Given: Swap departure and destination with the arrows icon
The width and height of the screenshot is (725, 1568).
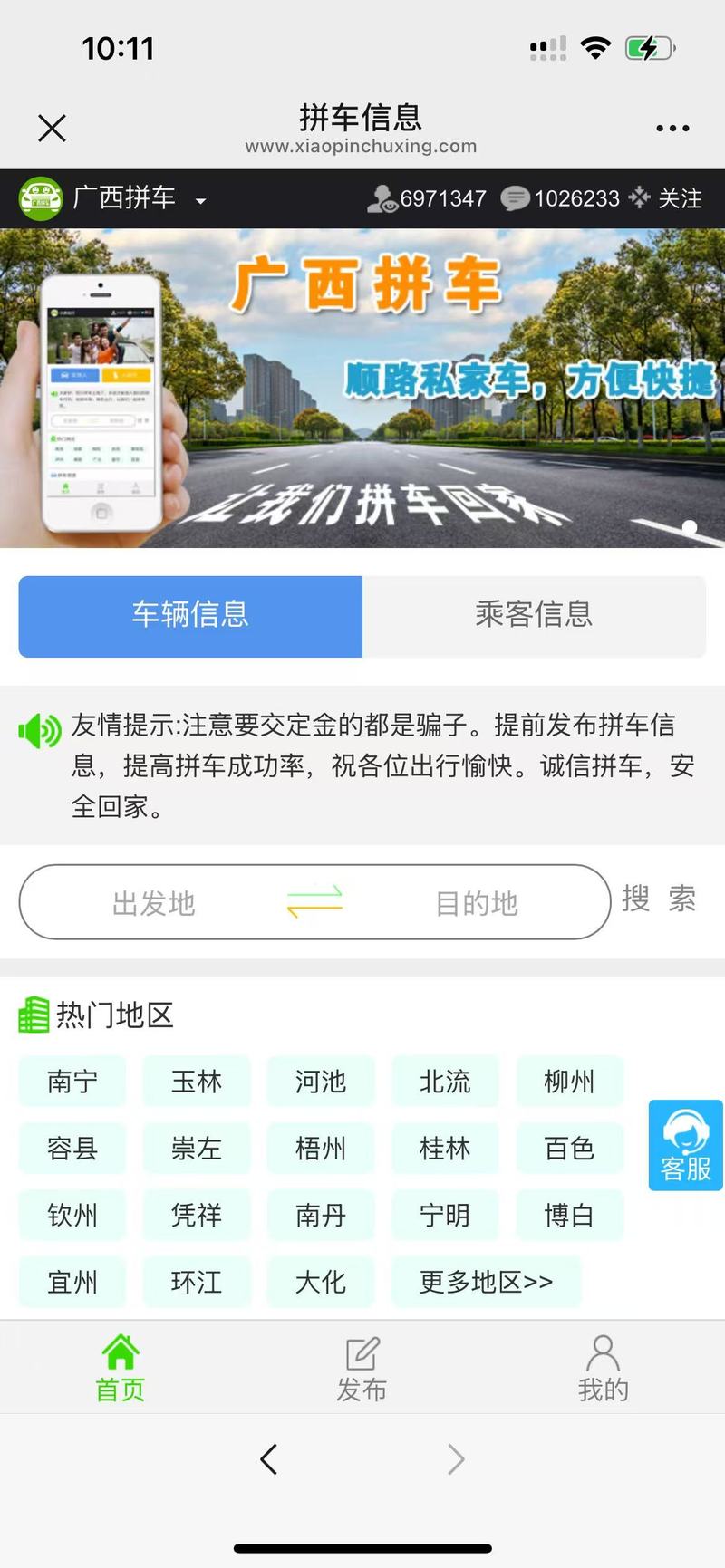Looking at the screenshot, I should (314, 902).
